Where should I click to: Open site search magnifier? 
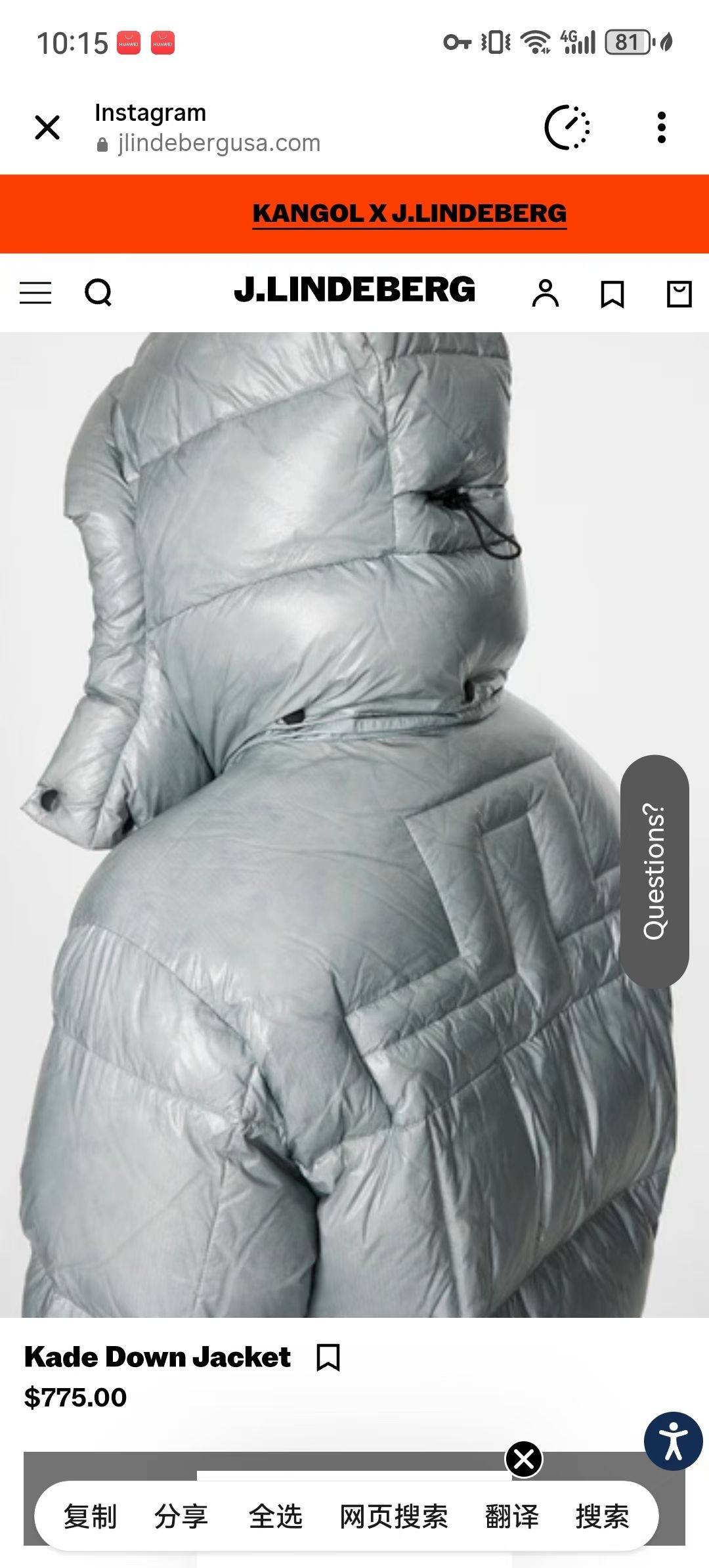pos(98,293)
